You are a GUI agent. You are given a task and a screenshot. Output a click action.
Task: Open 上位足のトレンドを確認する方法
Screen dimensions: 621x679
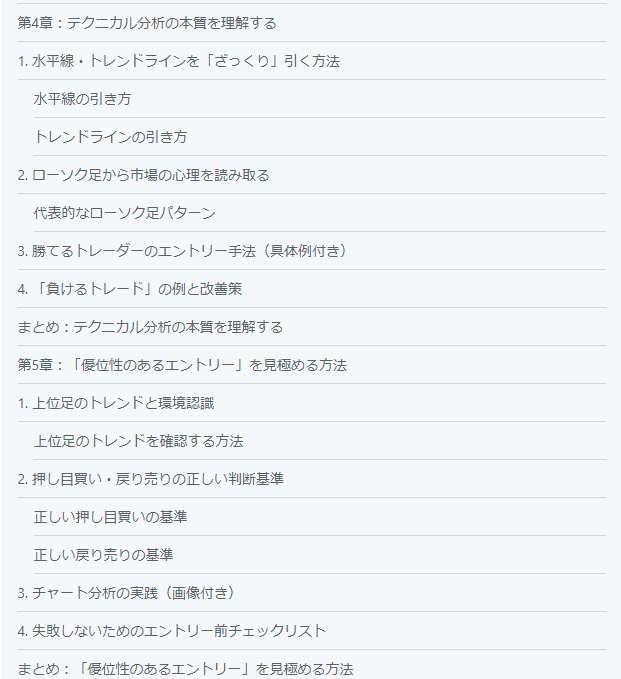click(x=139, y=441)
